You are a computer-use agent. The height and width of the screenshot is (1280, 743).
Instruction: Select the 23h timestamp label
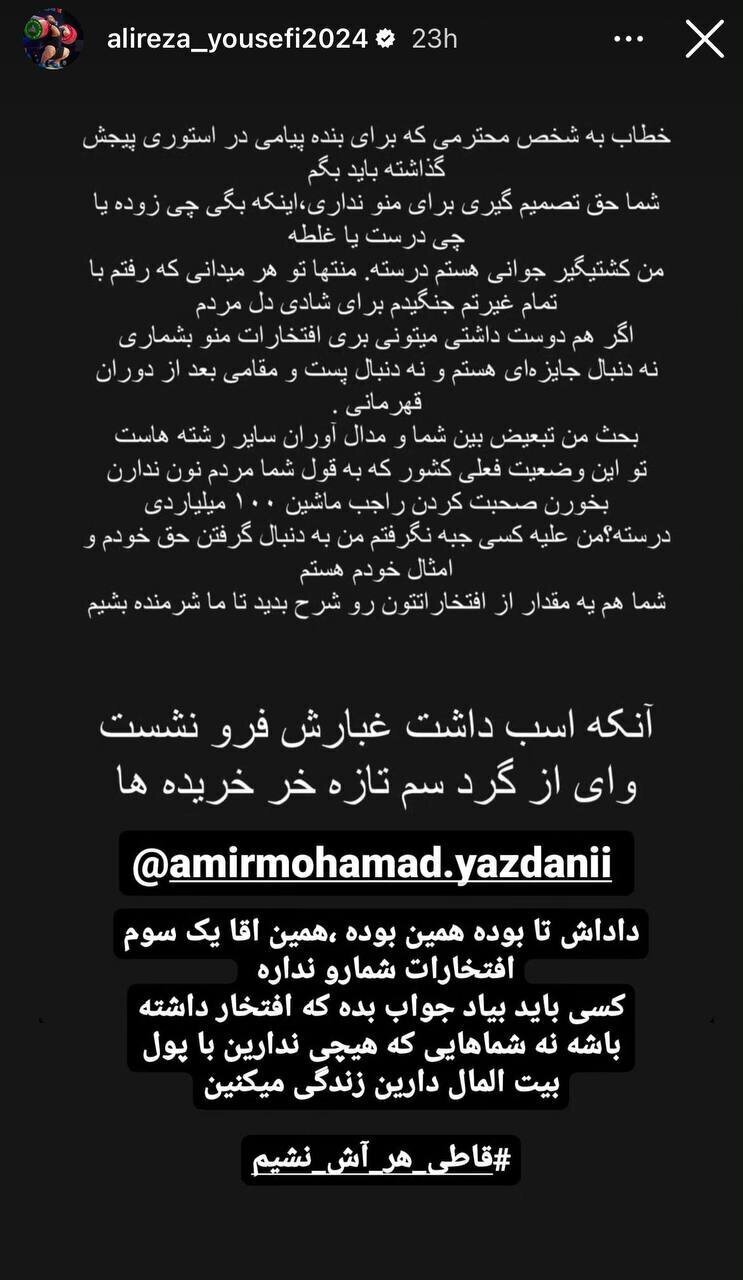[434, 40]
